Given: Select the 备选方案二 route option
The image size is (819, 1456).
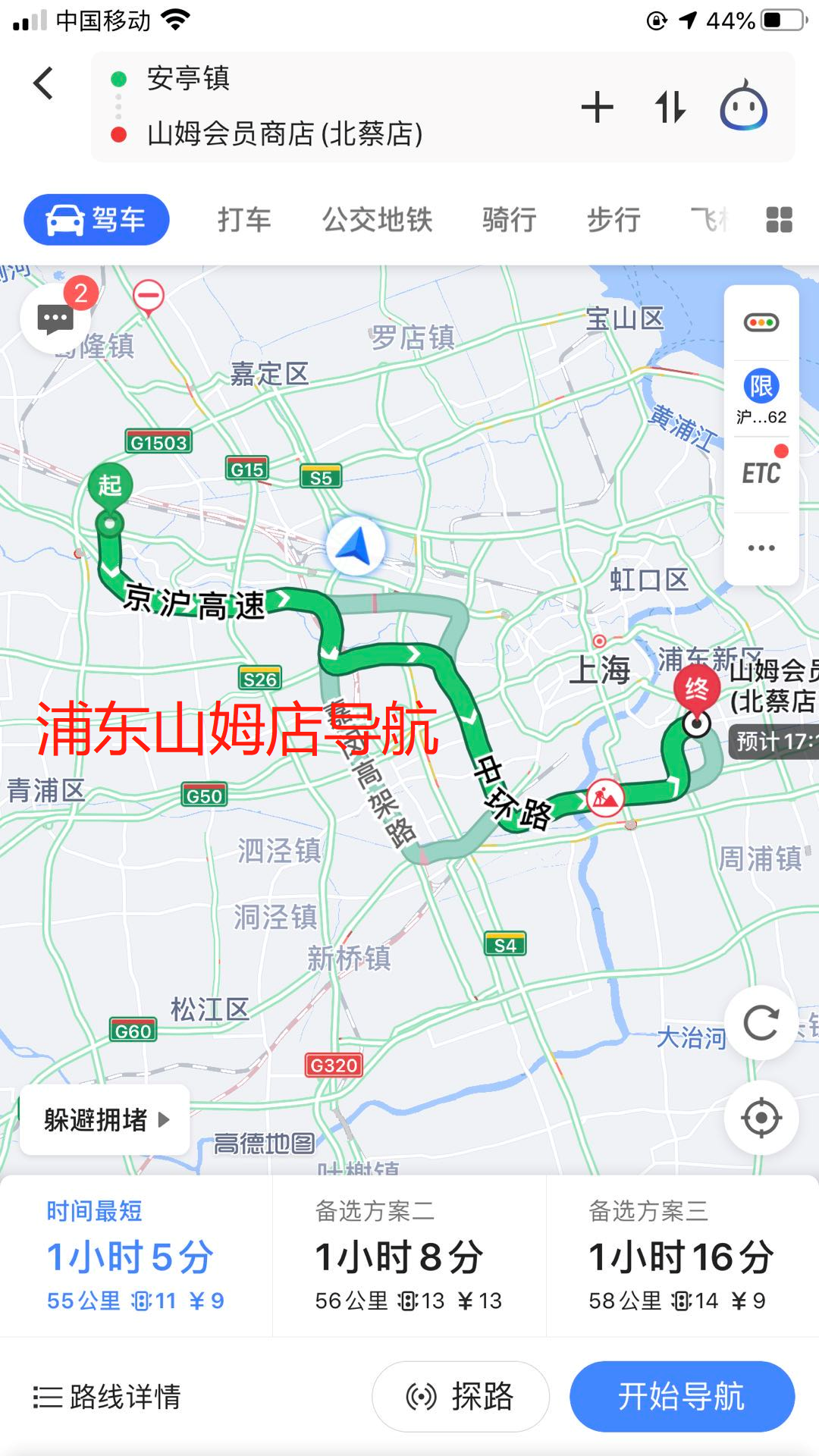Looking at the screenshot, I should [409, 1255].
